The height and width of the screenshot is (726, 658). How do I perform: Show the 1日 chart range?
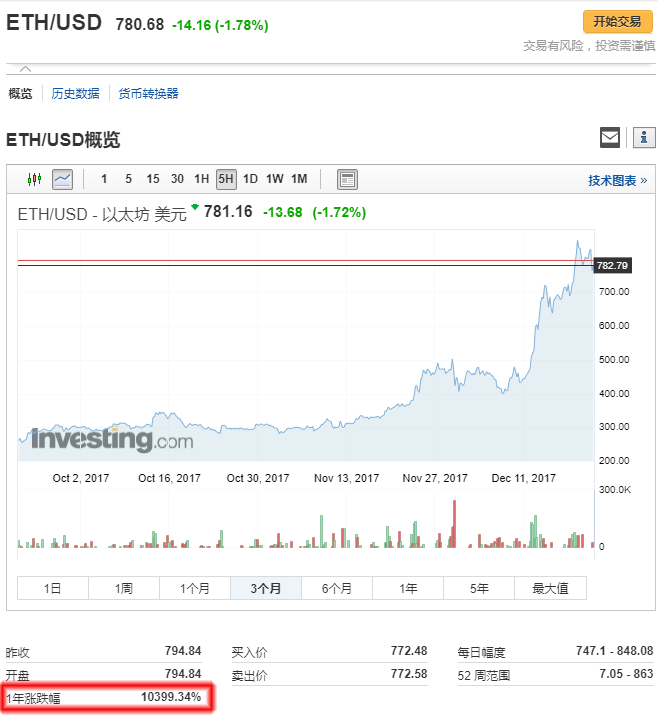tap(53, 588)
